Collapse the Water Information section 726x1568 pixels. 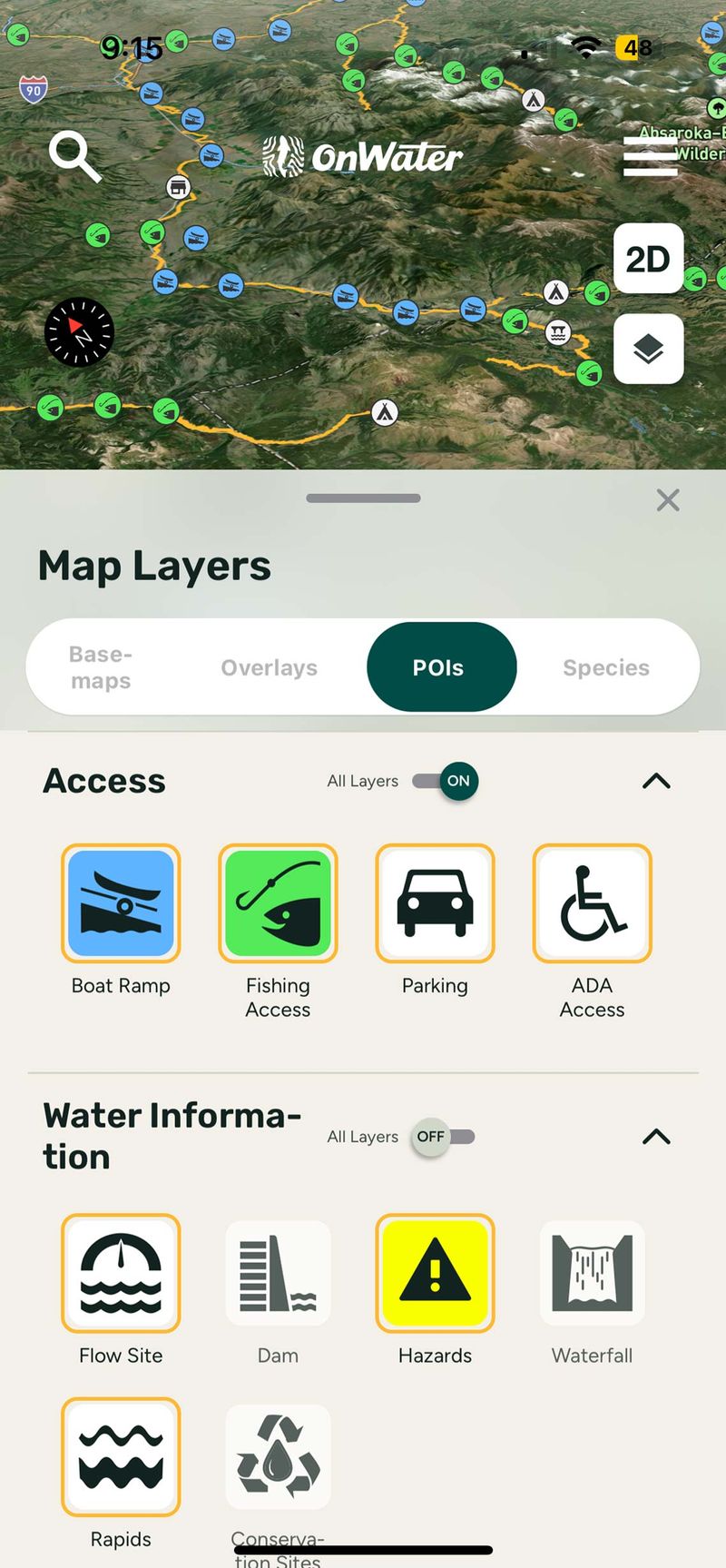656,1137
